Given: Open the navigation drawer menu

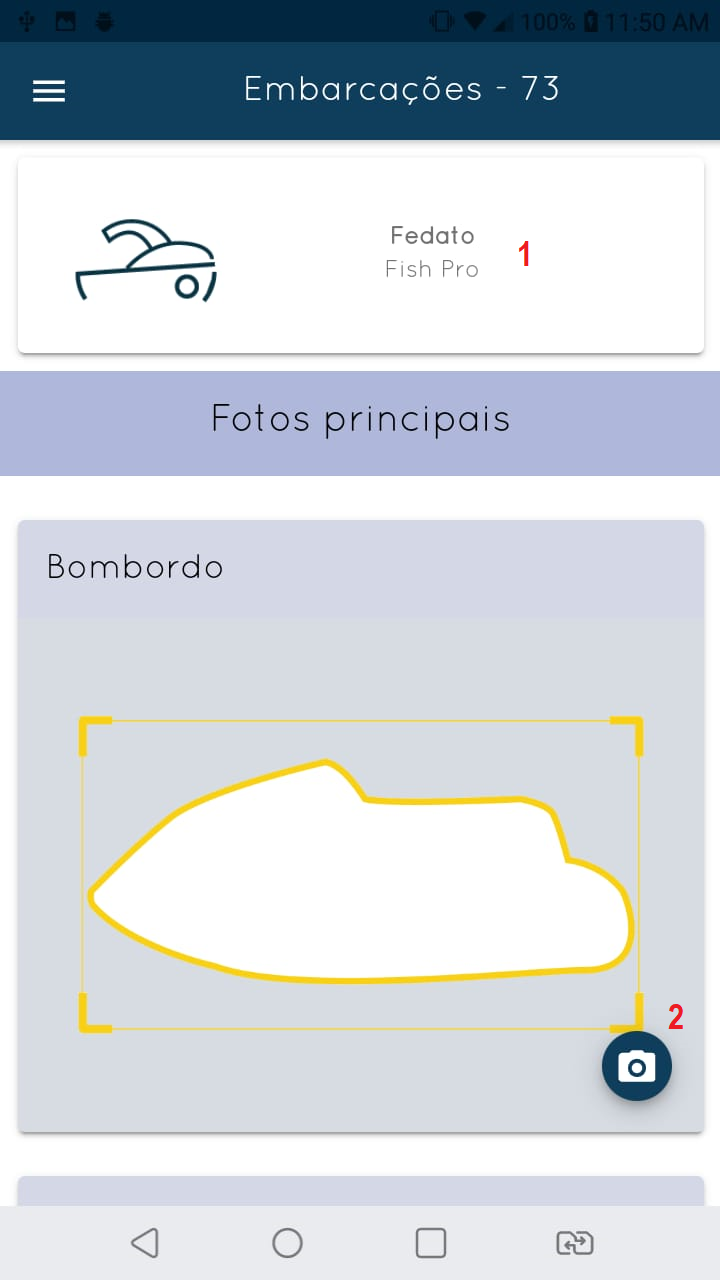Looking at the screenshot, I should coord(48,91).
